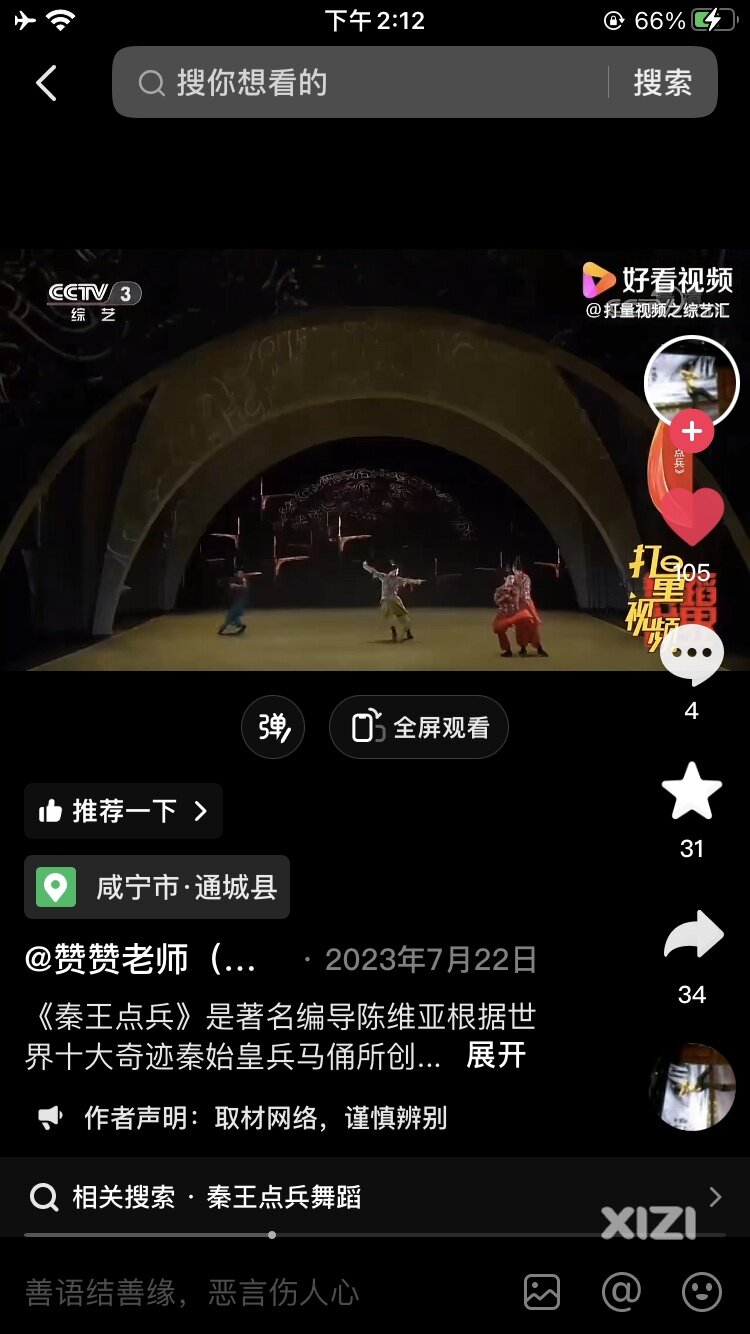Screen dimensions: 750x1334
Task: Follow the author with the red plus
Action: tap(691, 432)
